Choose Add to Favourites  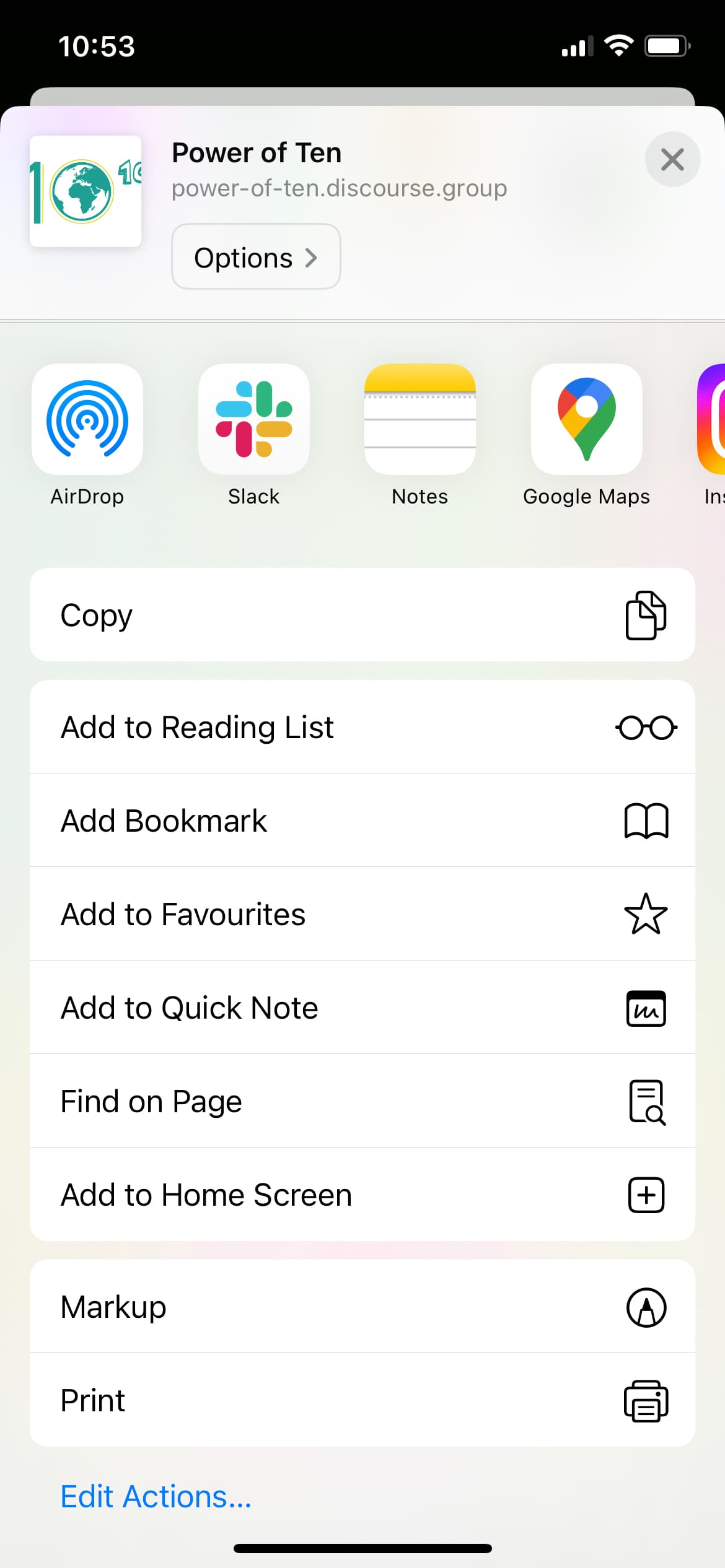[x=362, y=914]
